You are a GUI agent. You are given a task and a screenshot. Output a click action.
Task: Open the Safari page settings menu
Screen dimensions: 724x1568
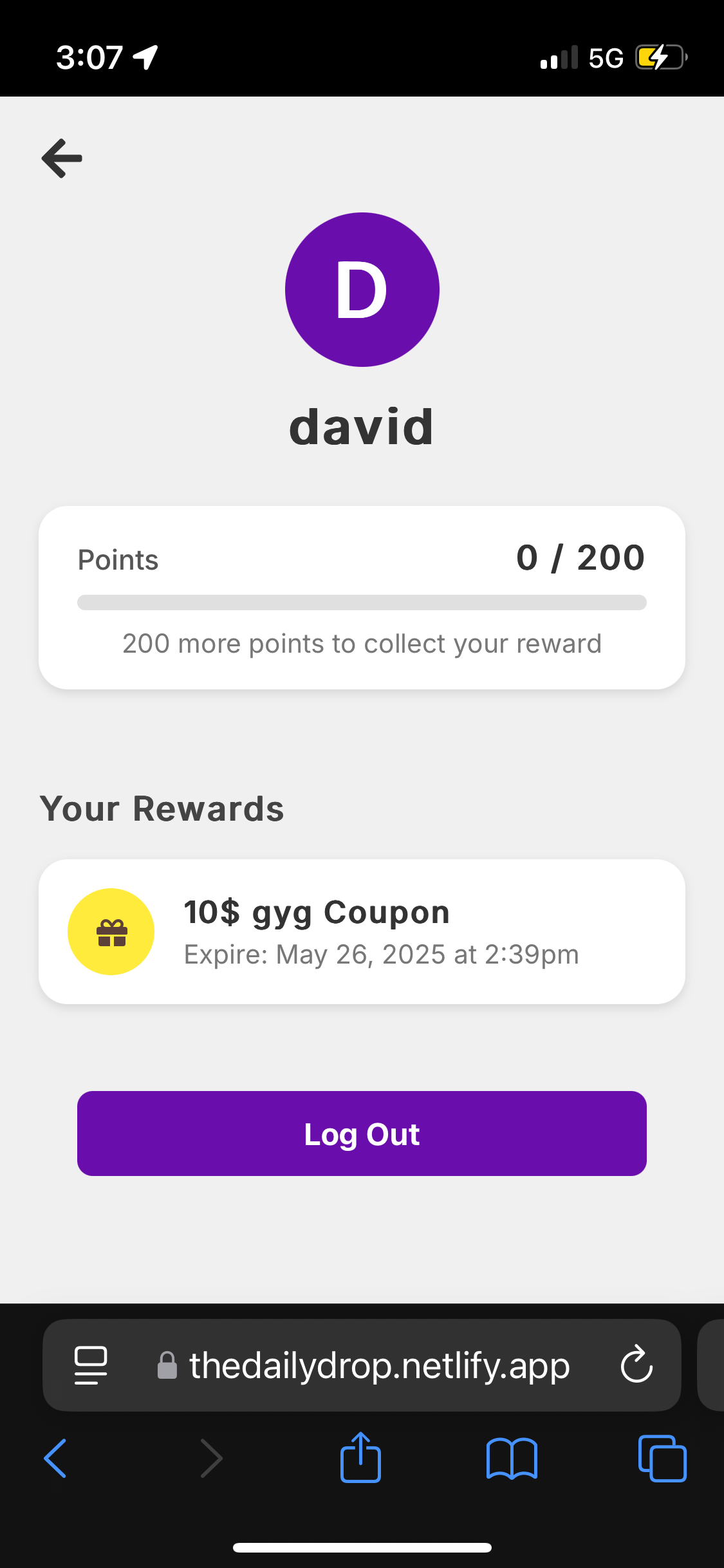tap(91, 1365)
